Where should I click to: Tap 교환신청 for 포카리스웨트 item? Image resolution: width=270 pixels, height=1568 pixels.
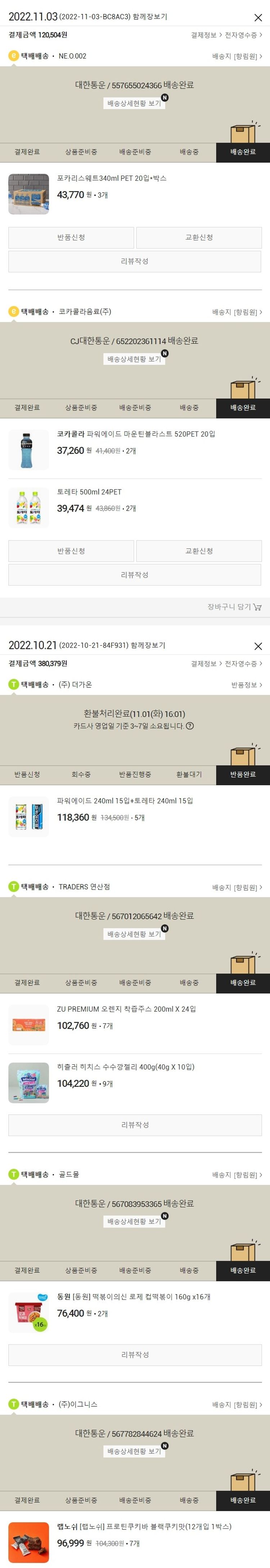(x=199, y=237)
